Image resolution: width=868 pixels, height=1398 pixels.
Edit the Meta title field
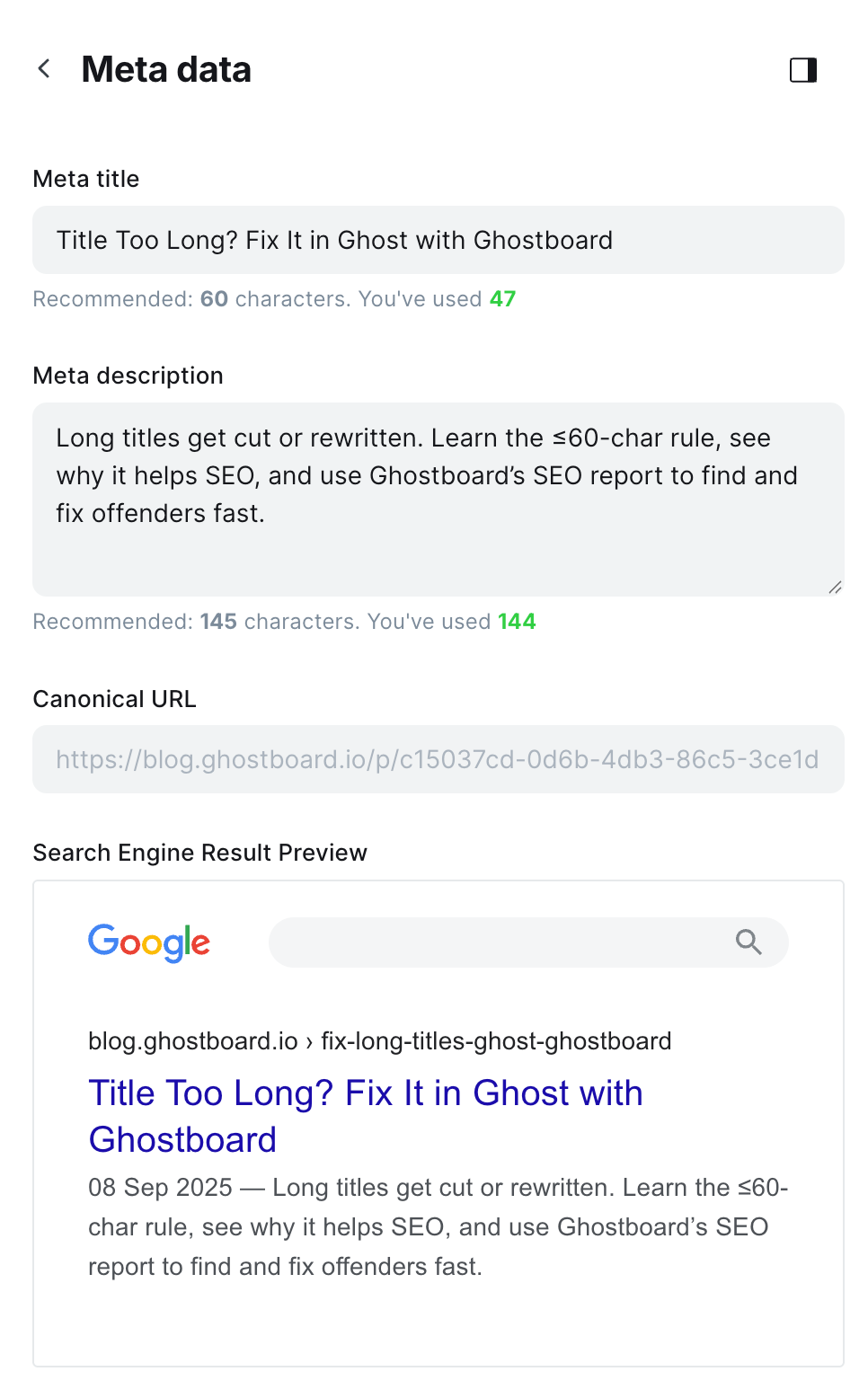[438, 240]
